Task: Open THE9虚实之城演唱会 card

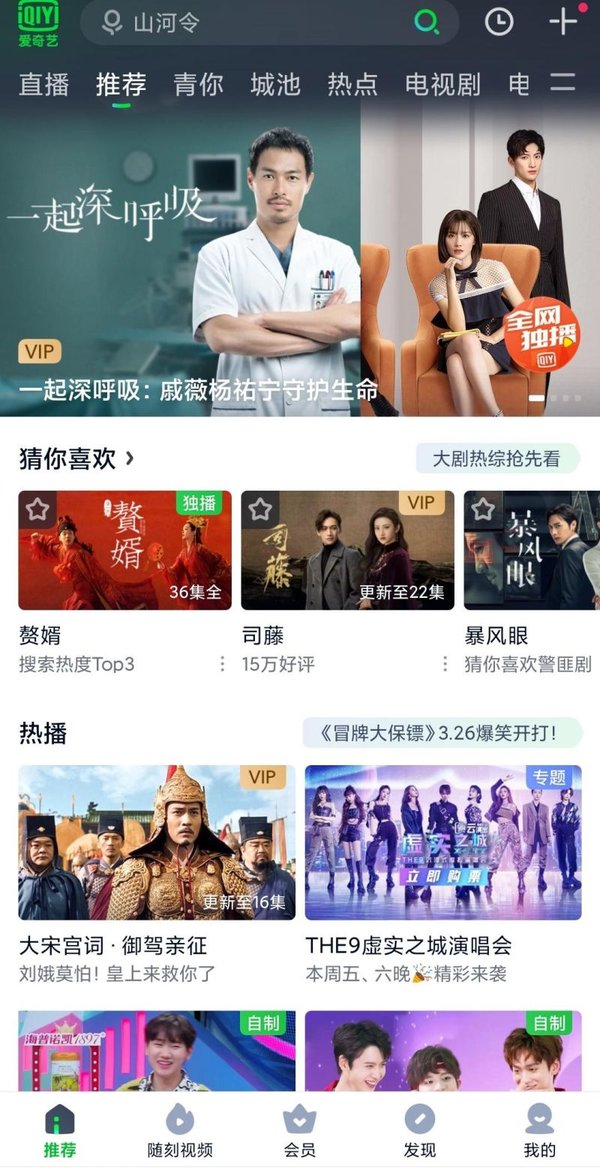Action: [443, 842]
